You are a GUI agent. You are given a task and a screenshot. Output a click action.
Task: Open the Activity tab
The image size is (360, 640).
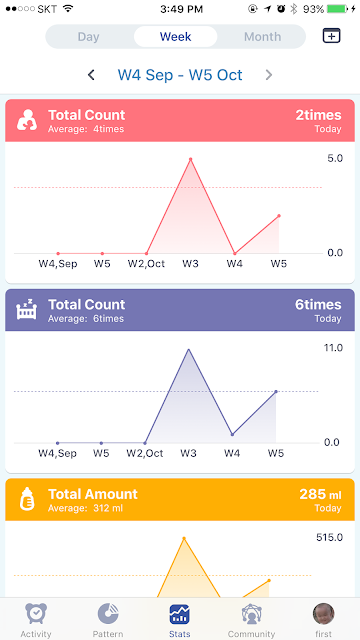[36, 620]
